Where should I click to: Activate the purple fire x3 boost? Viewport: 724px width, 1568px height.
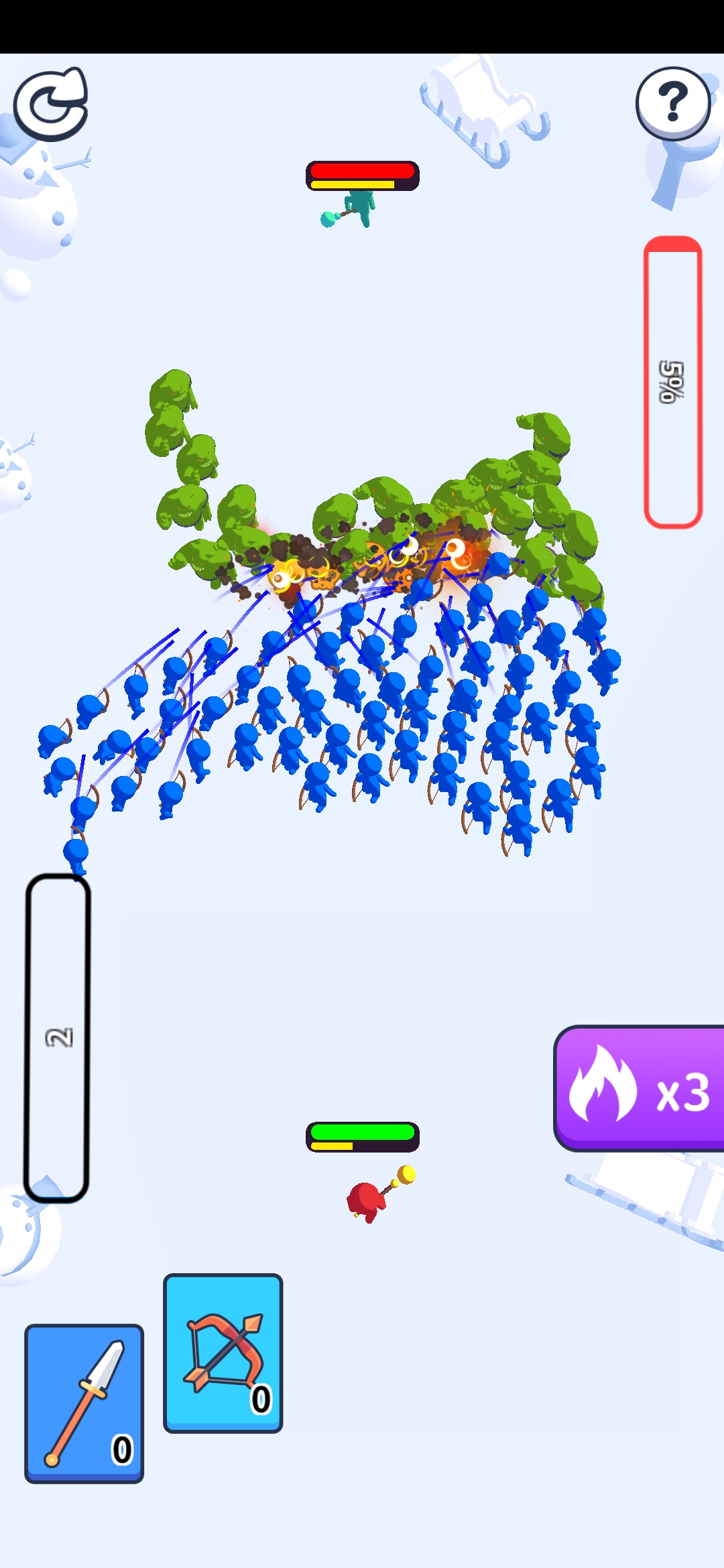point(638,1088)
